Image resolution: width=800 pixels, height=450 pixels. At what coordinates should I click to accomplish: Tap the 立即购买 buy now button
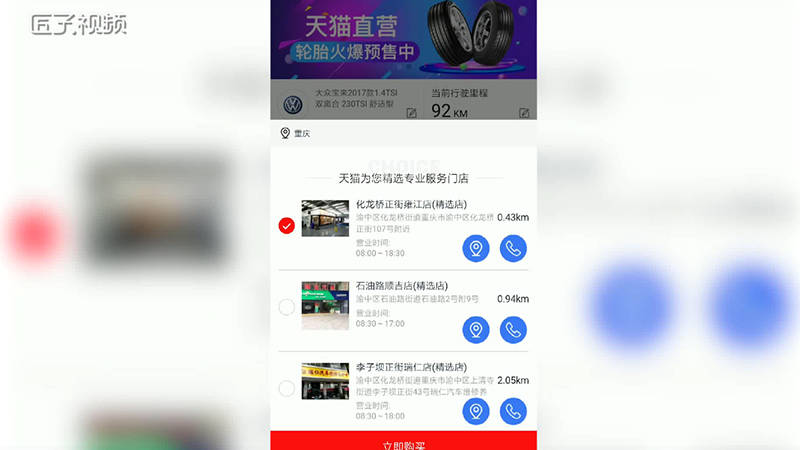tap(403, 441)
